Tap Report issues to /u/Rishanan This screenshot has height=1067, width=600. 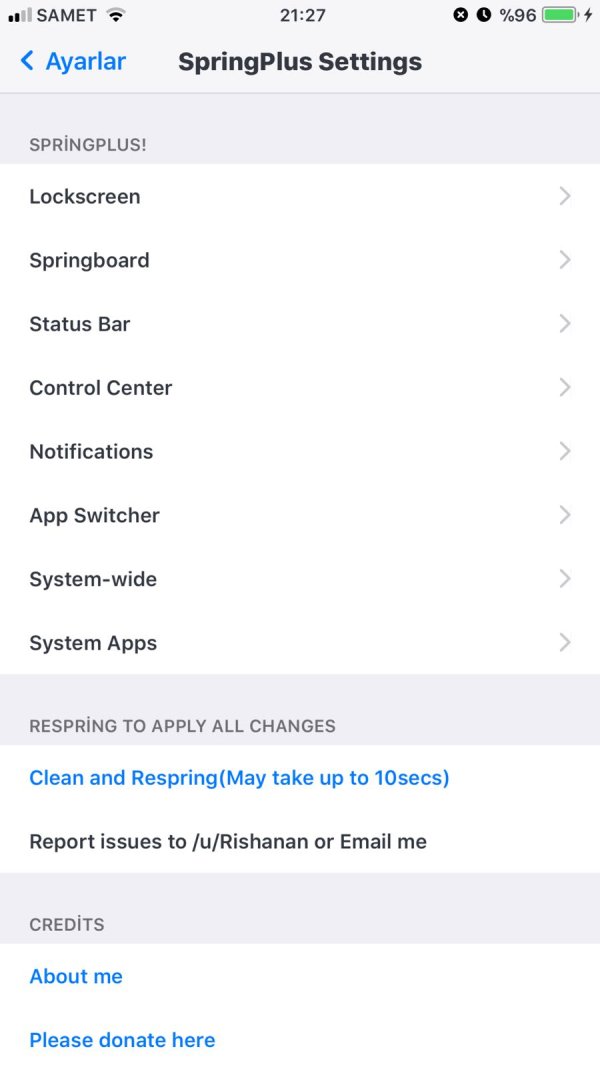(300, 841)
